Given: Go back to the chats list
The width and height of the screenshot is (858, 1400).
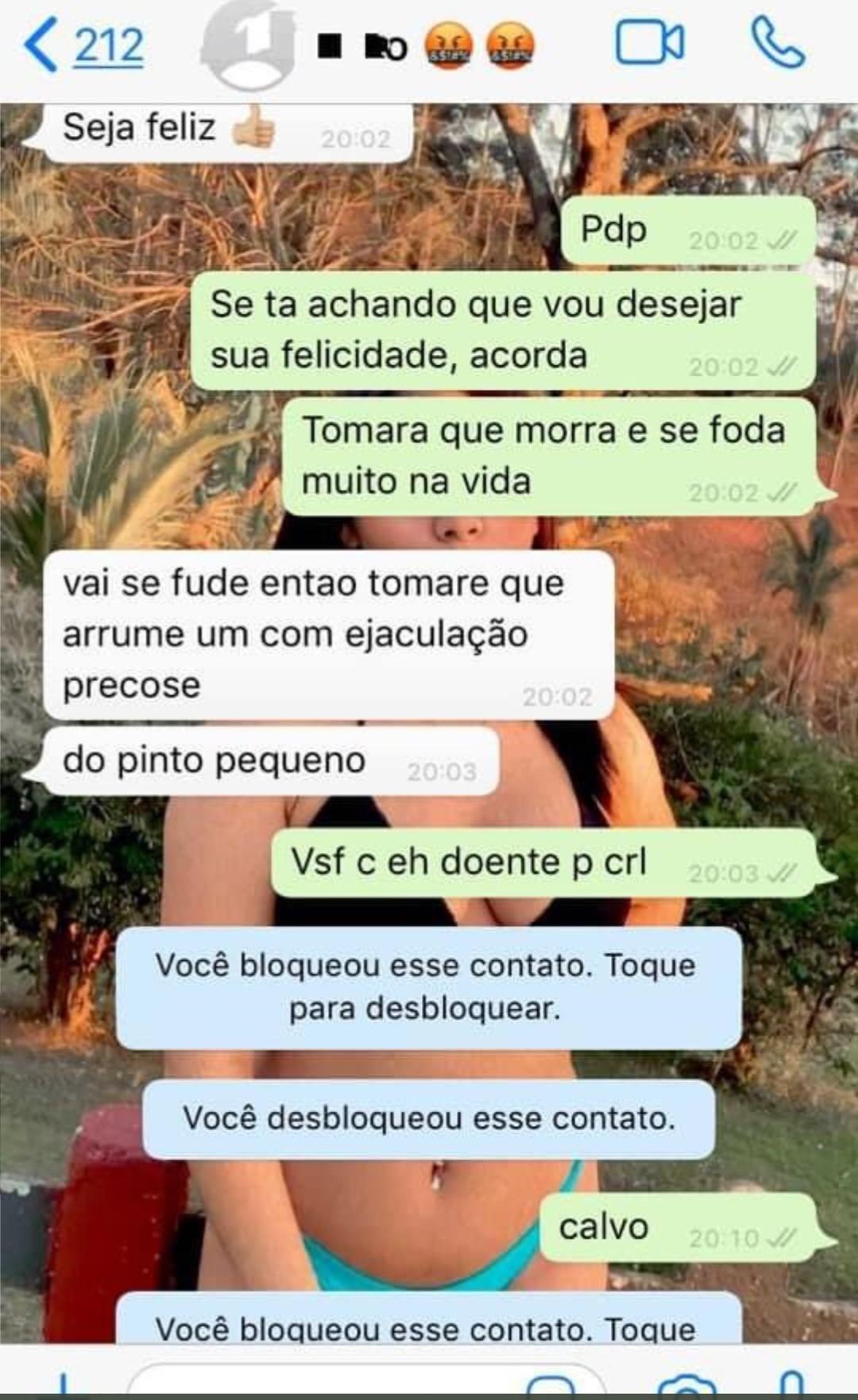Looking at the screenshot, I should [x=83, y=46].
